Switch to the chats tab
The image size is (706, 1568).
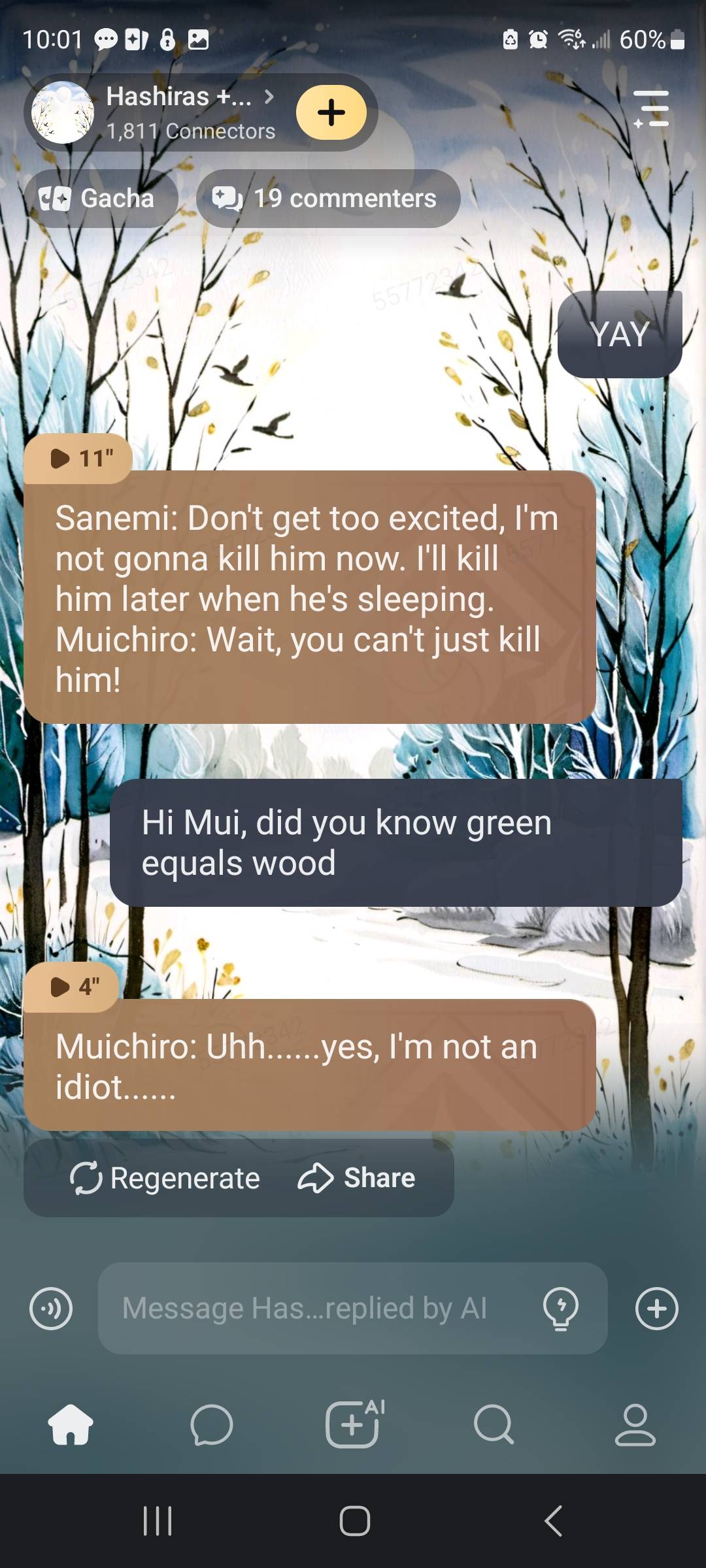tap(211, 1424)
